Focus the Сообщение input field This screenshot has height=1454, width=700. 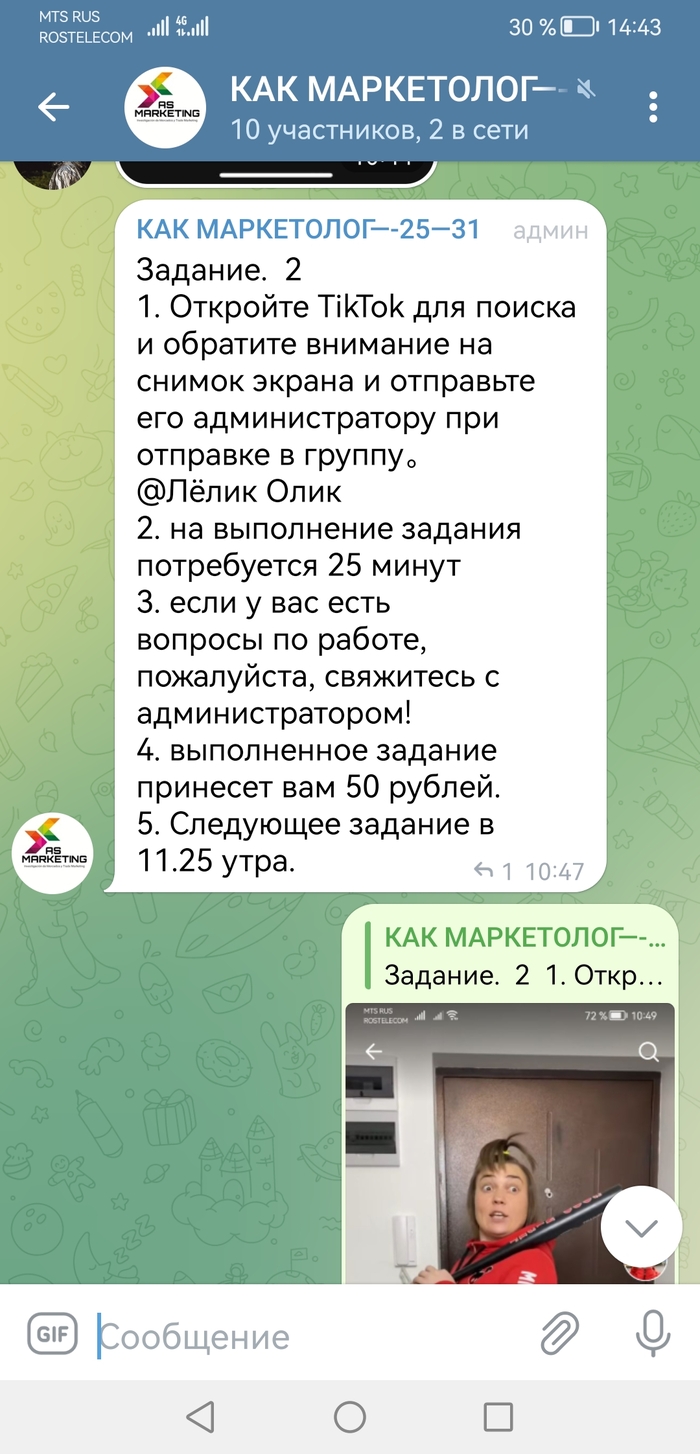(x=300, y=1336)
